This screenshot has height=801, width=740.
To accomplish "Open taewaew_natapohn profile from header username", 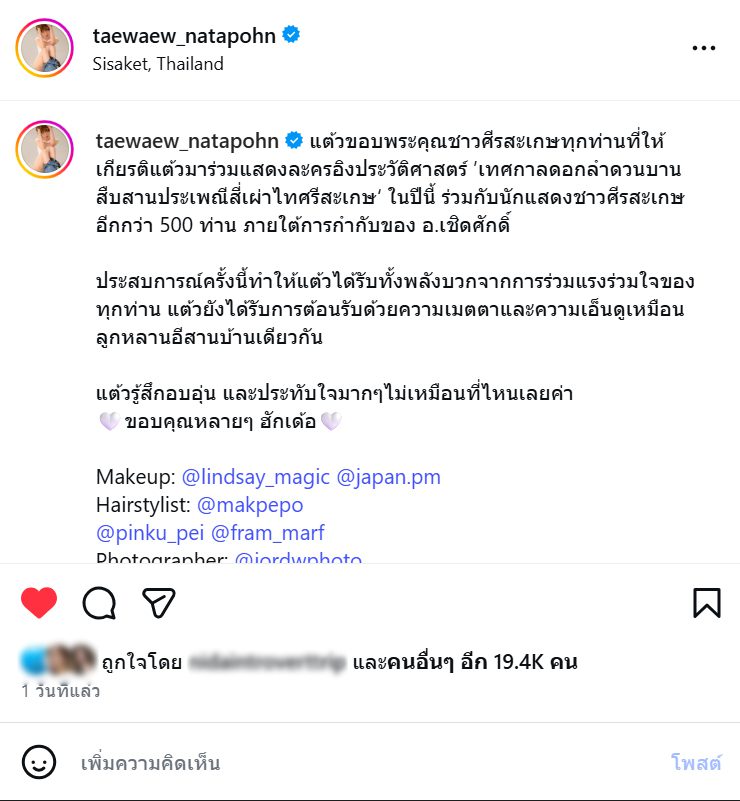I will (x=185, y=35).
